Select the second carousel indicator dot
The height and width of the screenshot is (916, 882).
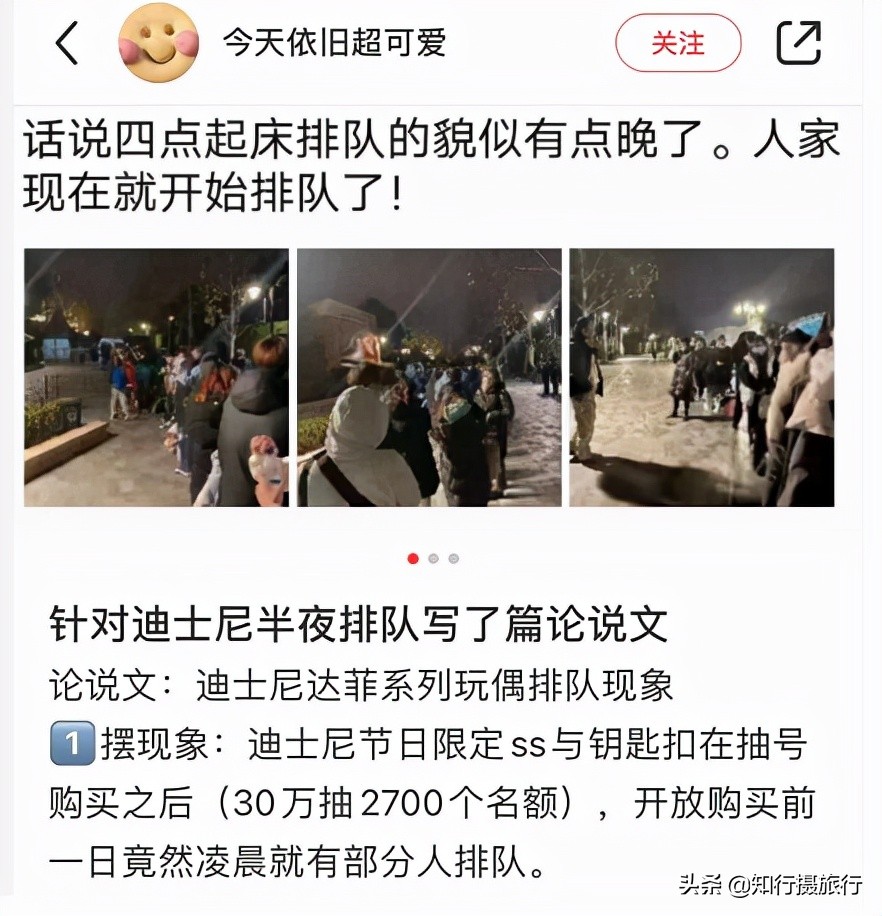click(433, 559)
